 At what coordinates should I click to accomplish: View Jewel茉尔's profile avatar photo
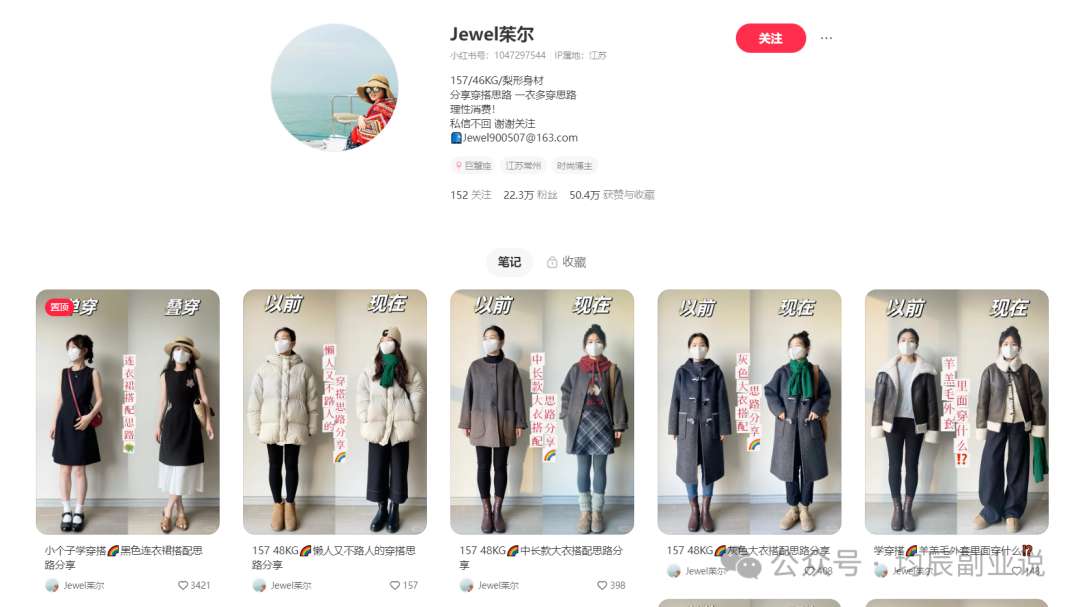[x=335, y=88]
